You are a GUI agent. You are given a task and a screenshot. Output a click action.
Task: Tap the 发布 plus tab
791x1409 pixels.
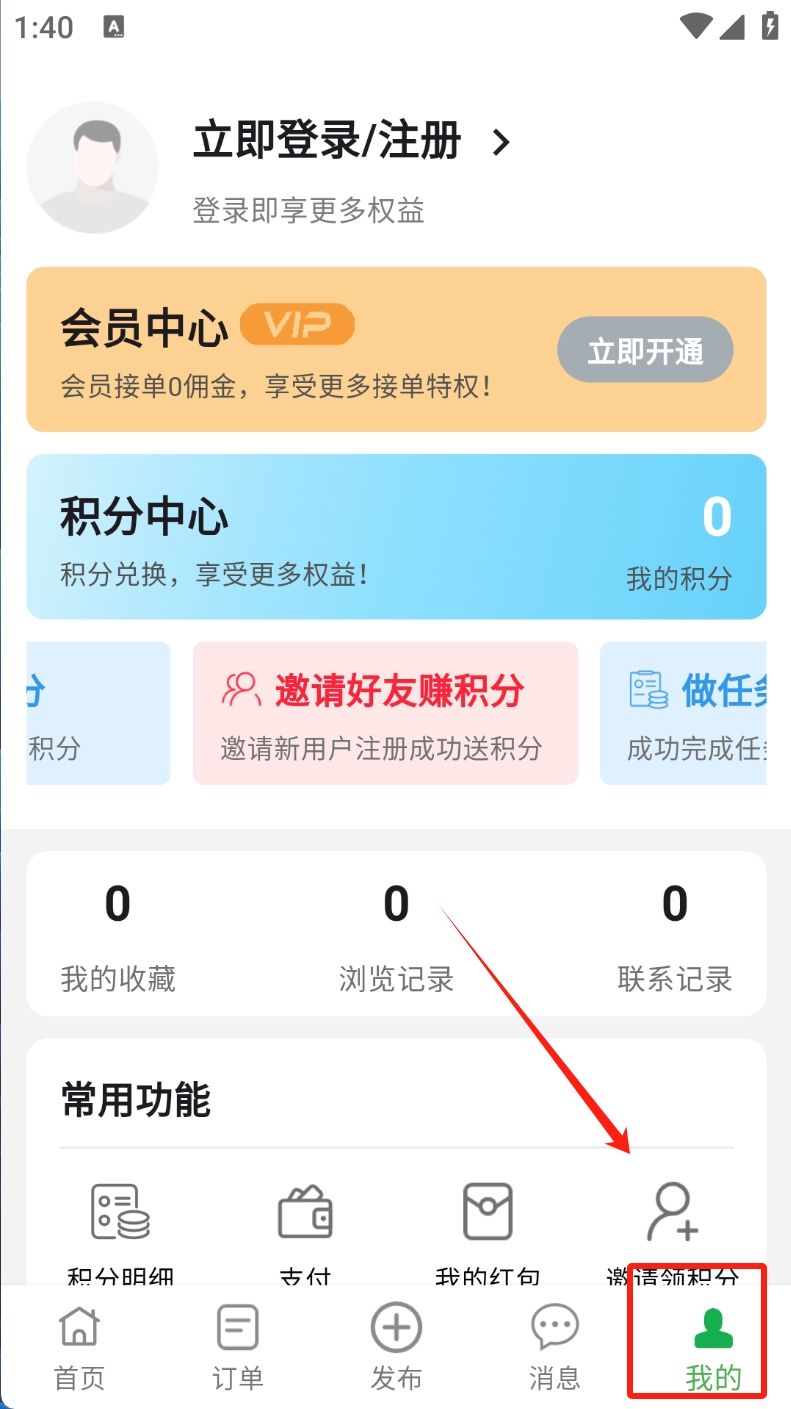396,1347
